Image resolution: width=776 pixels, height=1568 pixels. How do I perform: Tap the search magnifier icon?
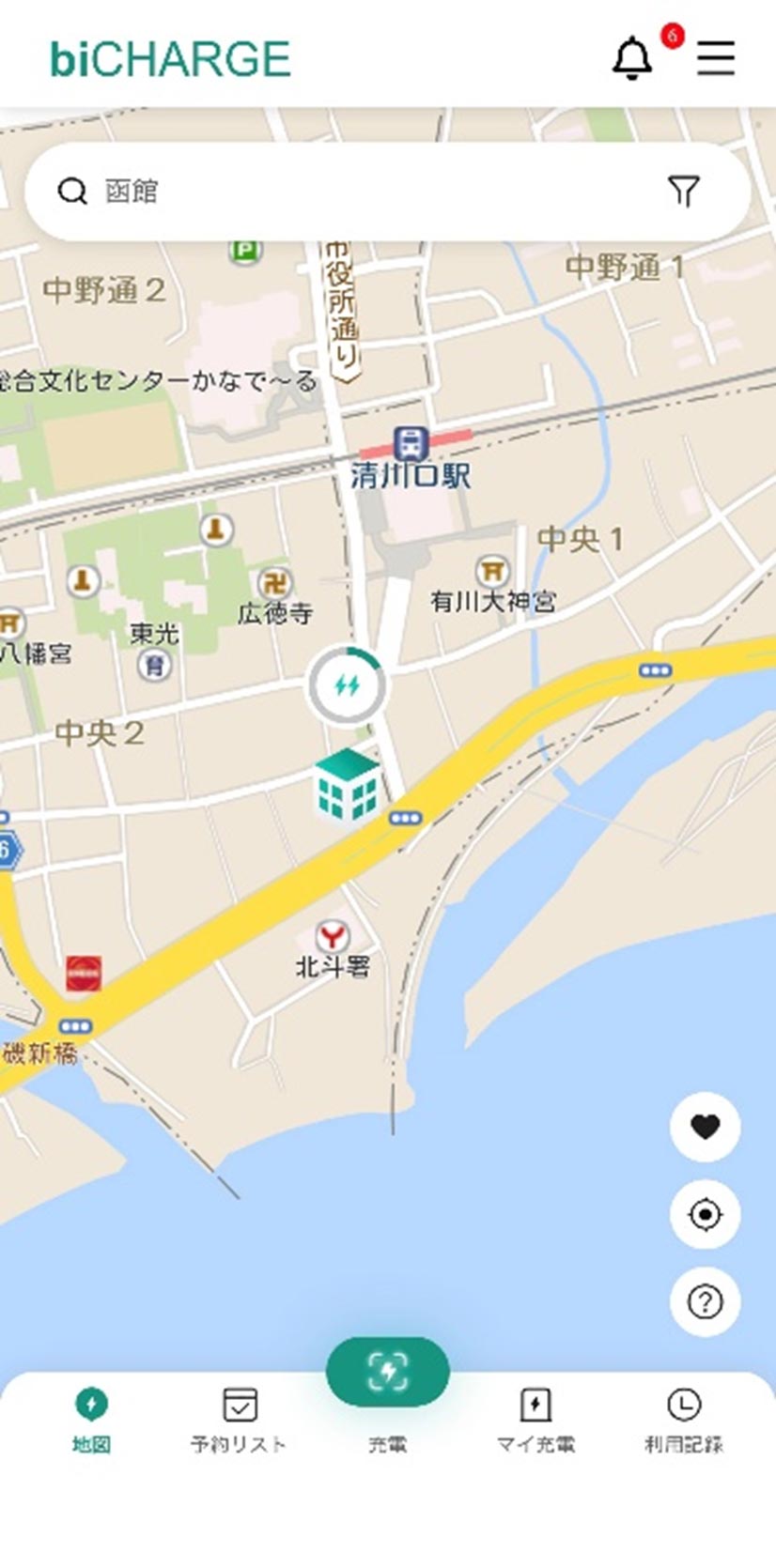tap(72, 192)
